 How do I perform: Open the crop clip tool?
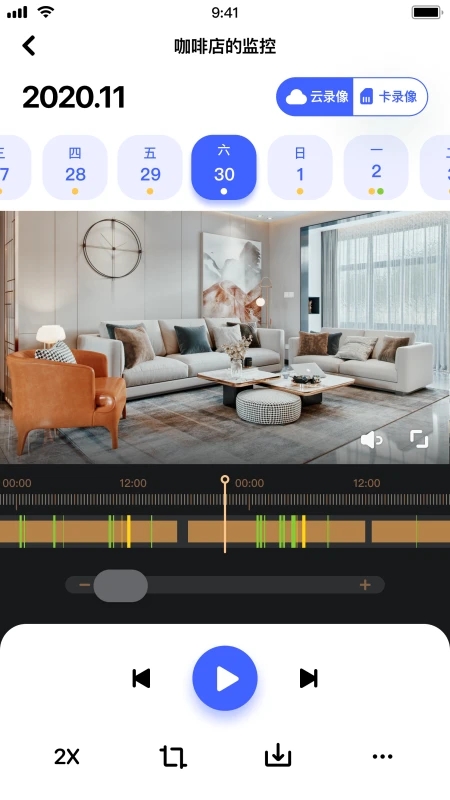click(x=173, y=757)
